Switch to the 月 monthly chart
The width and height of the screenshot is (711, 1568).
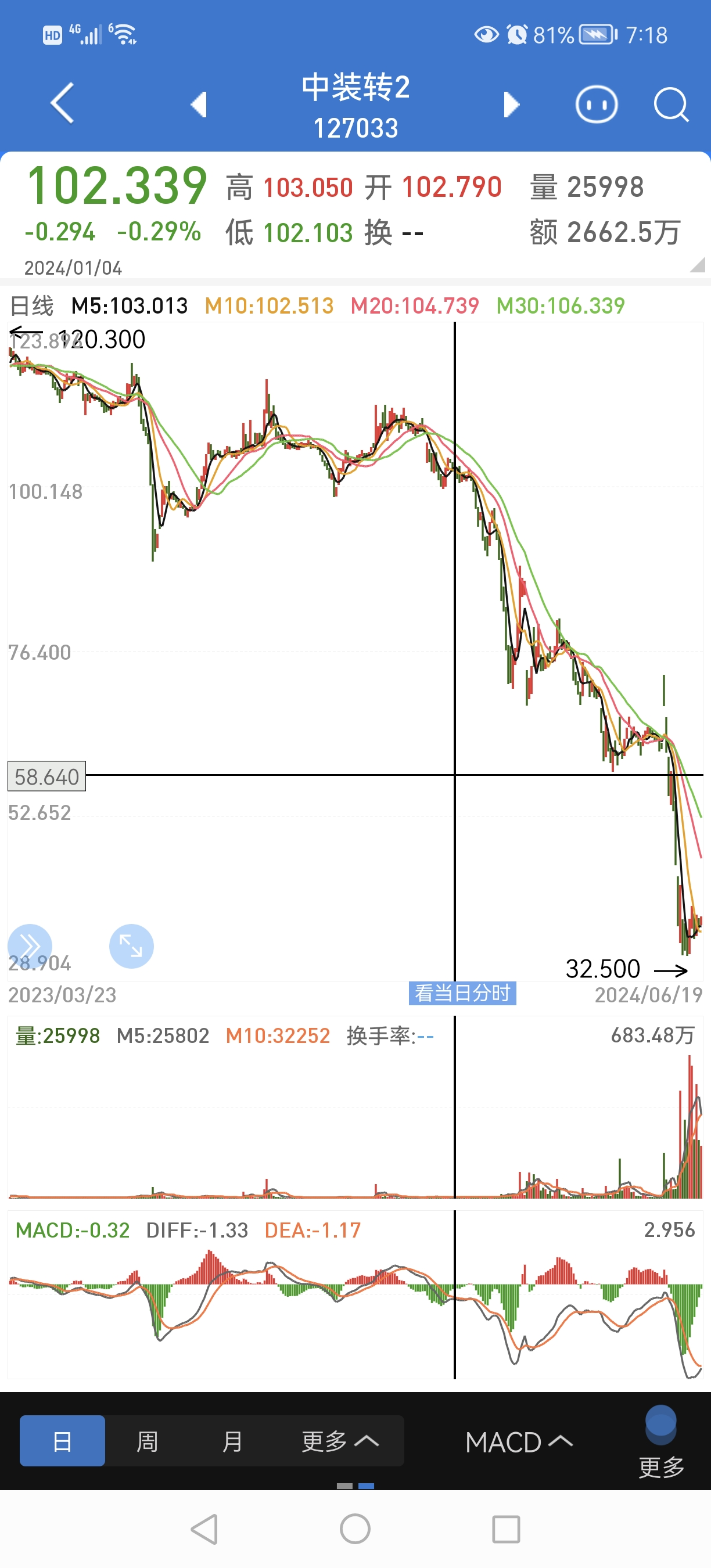(x=232, y=1441)
